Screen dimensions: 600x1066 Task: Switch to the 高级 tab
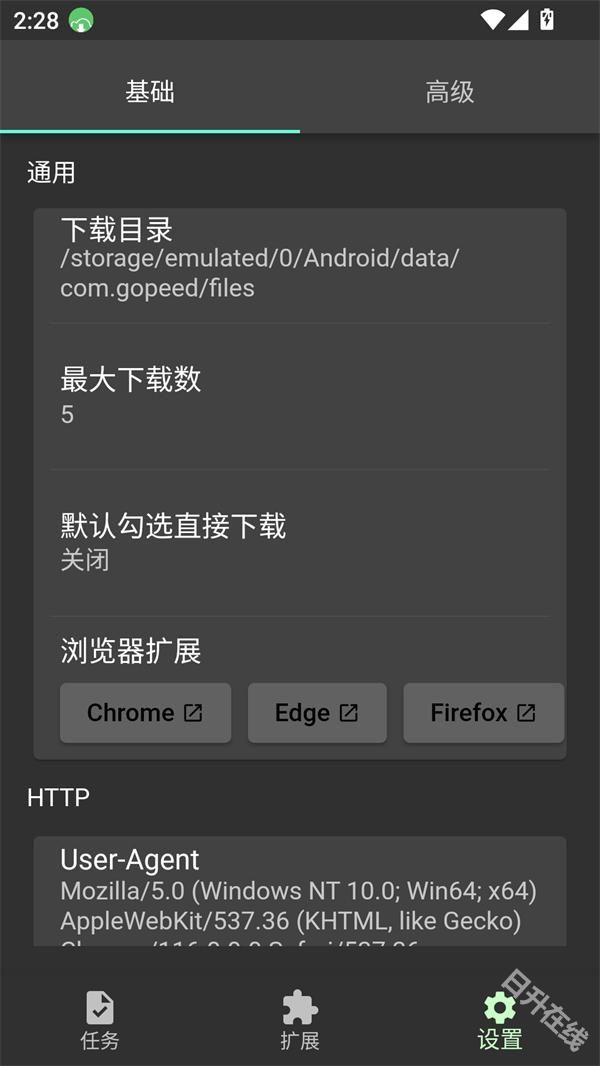coord(449,92)
